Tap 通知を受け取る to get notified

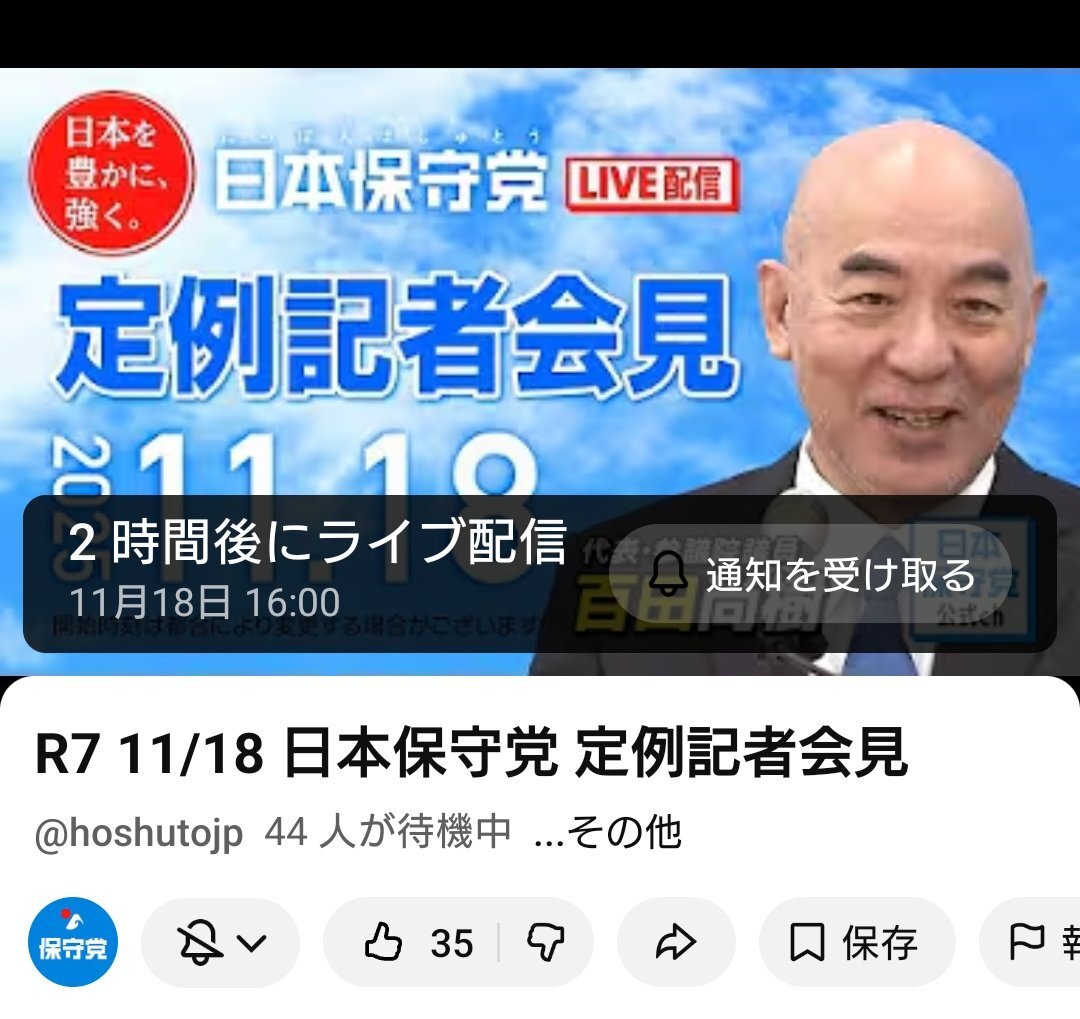[810, 574]
